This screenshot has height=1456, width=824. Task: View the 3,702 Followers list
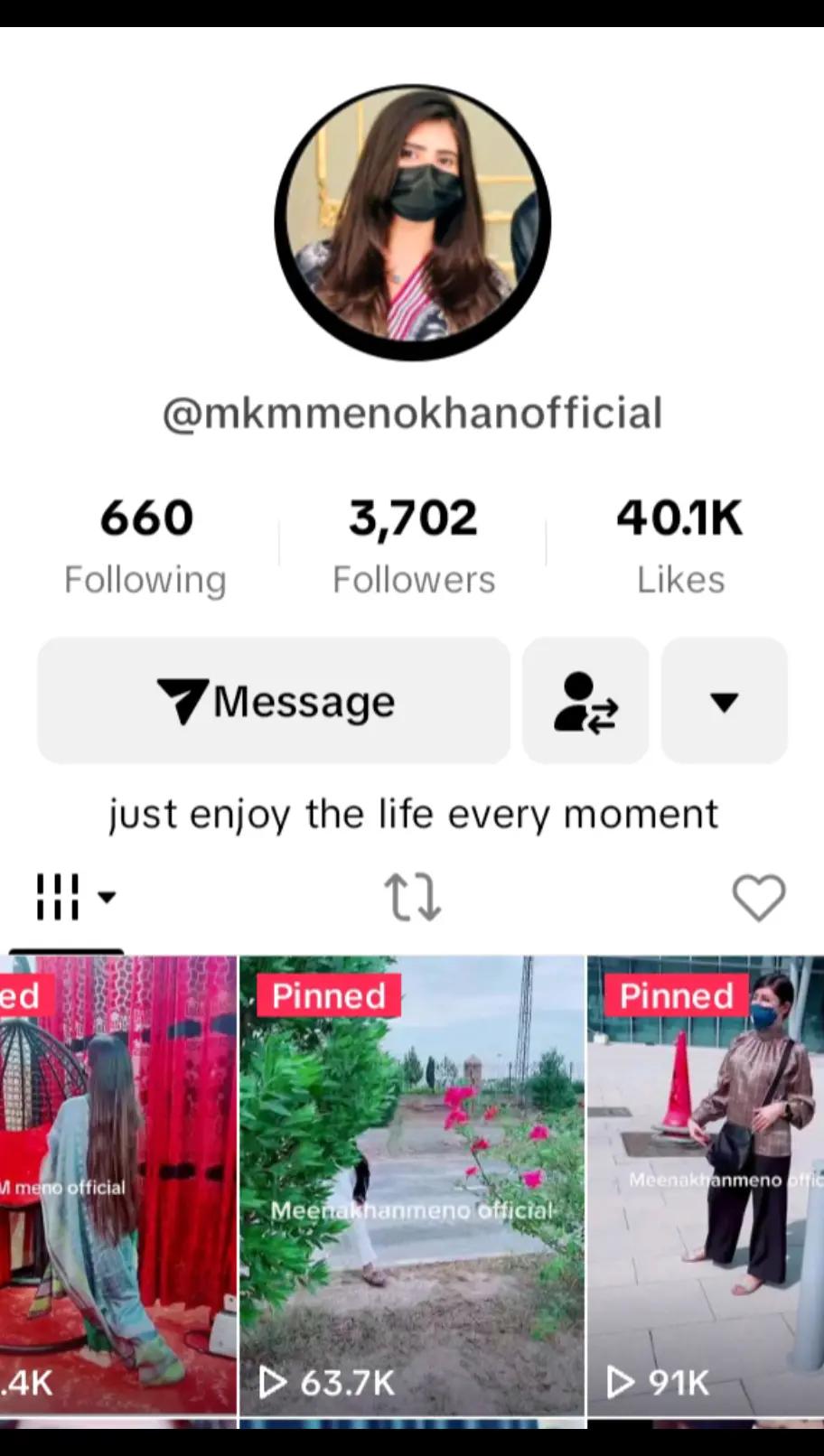(413, 546)
